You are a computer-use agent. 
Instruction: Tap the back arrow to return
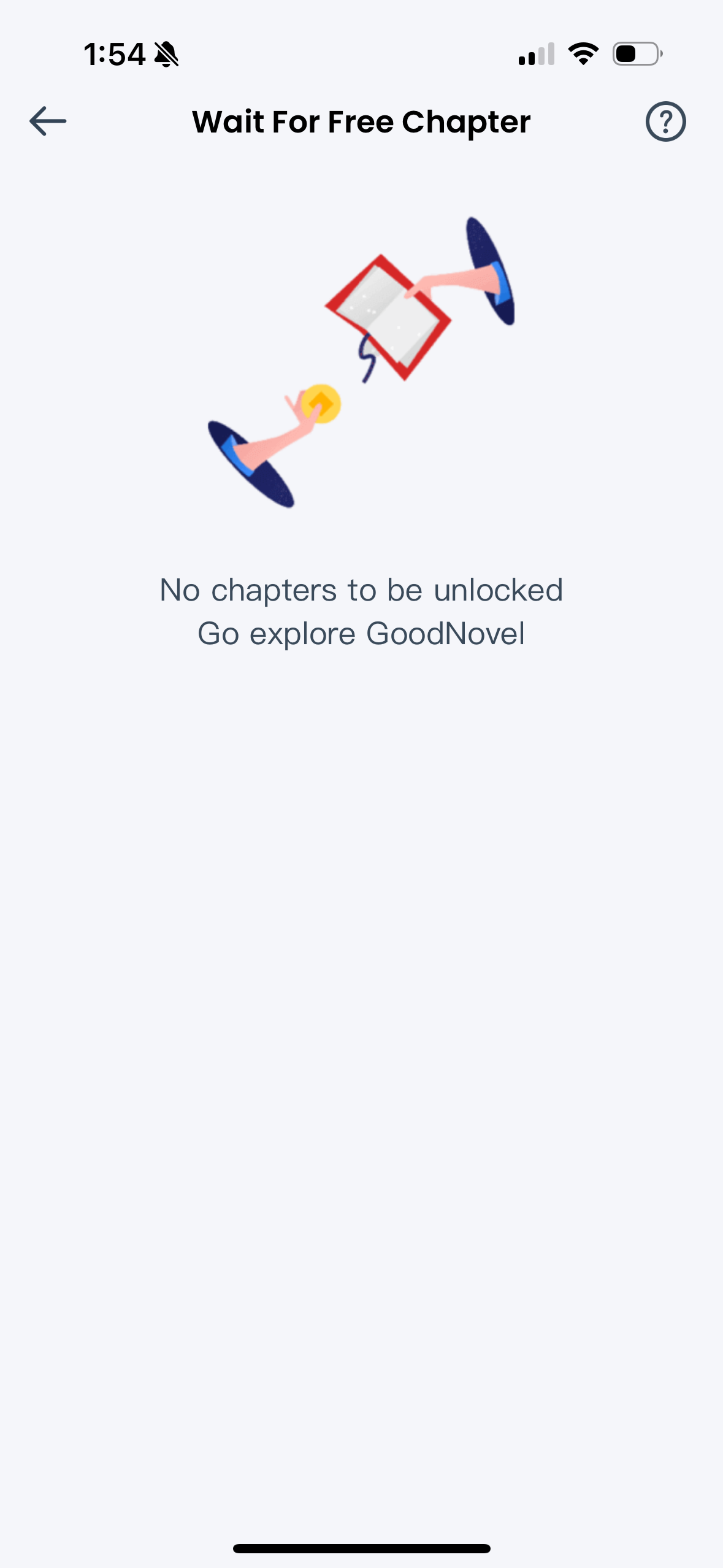tap(47, 121)
